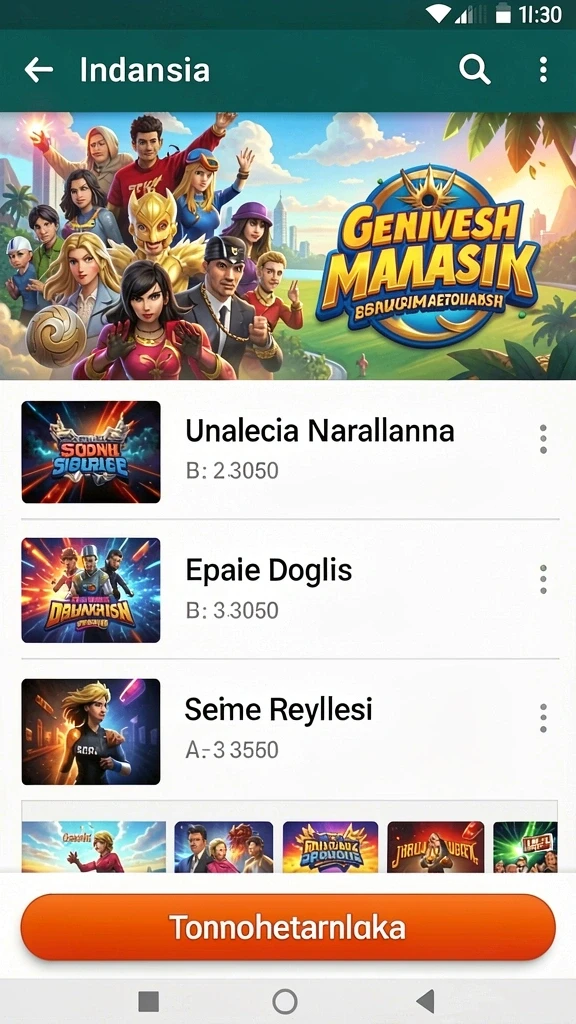Open the first thumbnail in the bottom carousel
576x1024 pixels.
point(93,846)
